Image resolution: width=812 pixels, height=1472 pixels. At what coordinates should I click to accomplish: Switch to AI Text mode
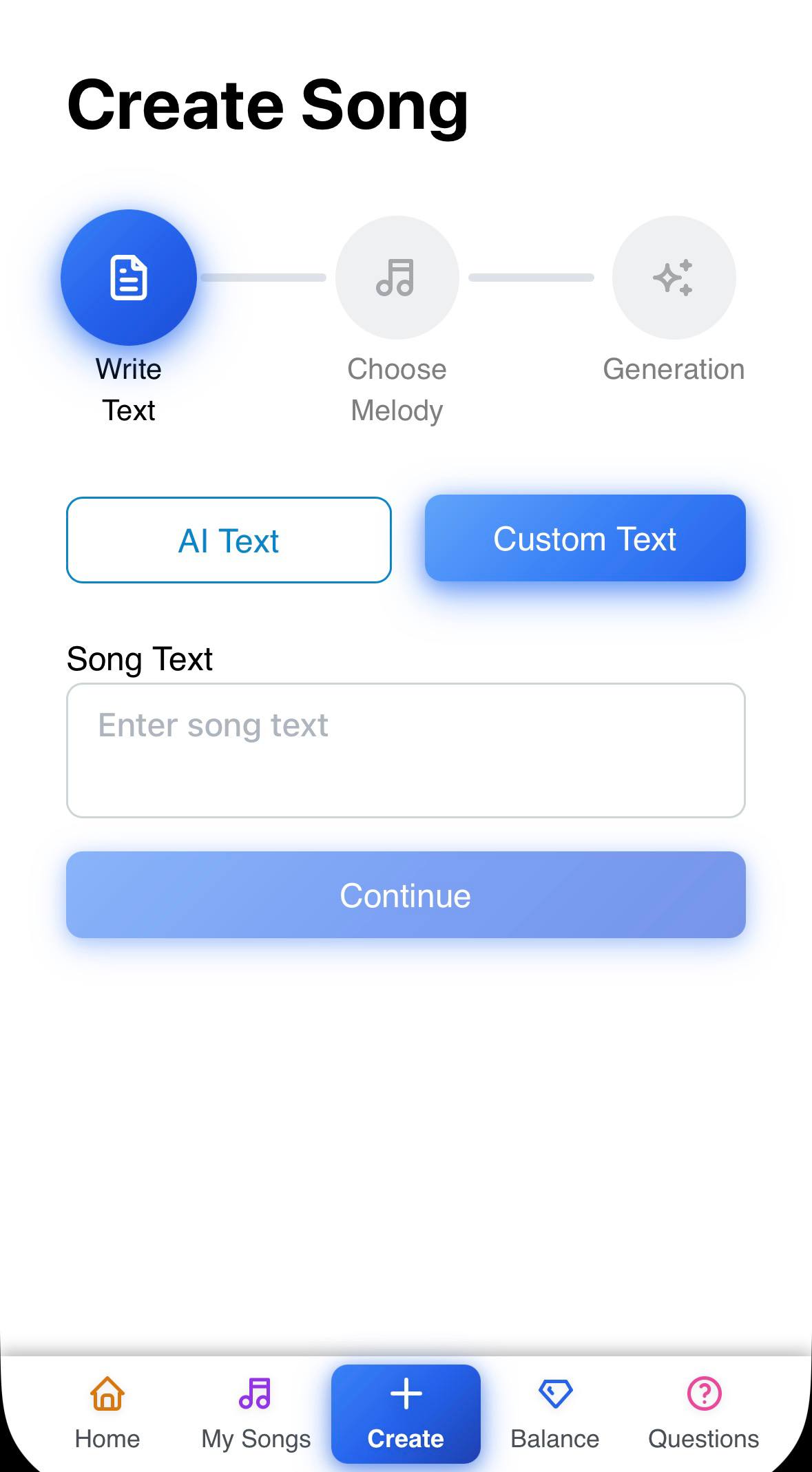[x=228, y=539]
